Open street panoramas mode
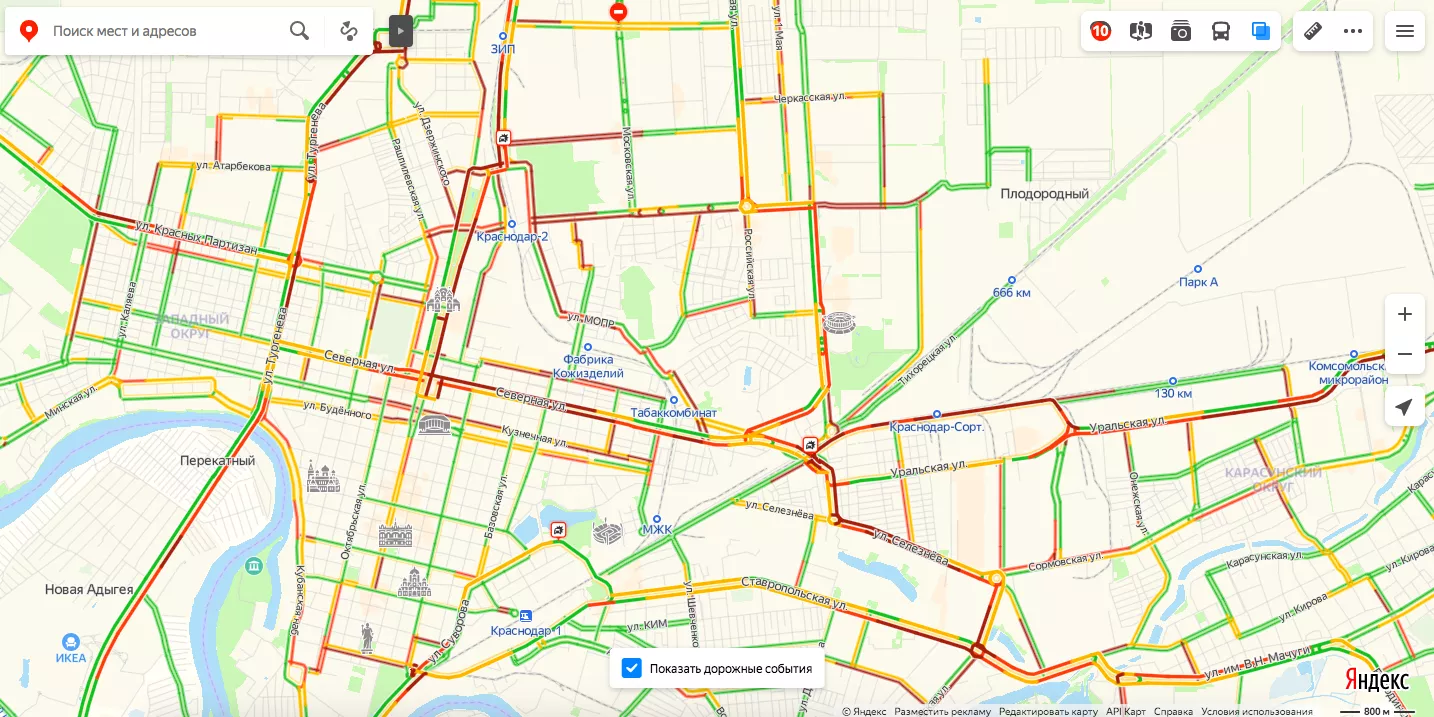This screenshot has width=1434, height=717. click(1141, 31)
